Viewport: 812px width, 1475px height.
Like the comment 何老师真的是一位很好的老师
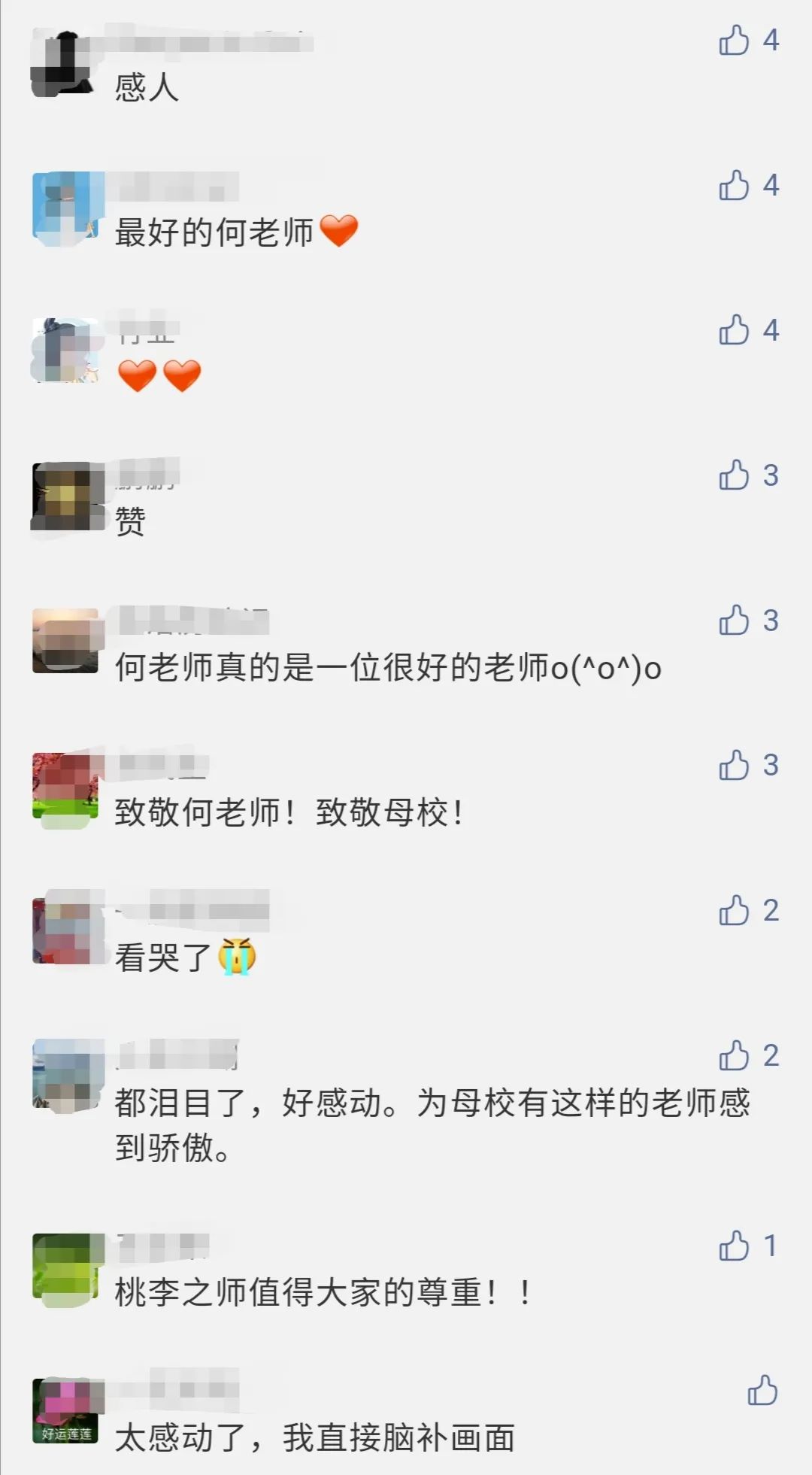(734, 621)
